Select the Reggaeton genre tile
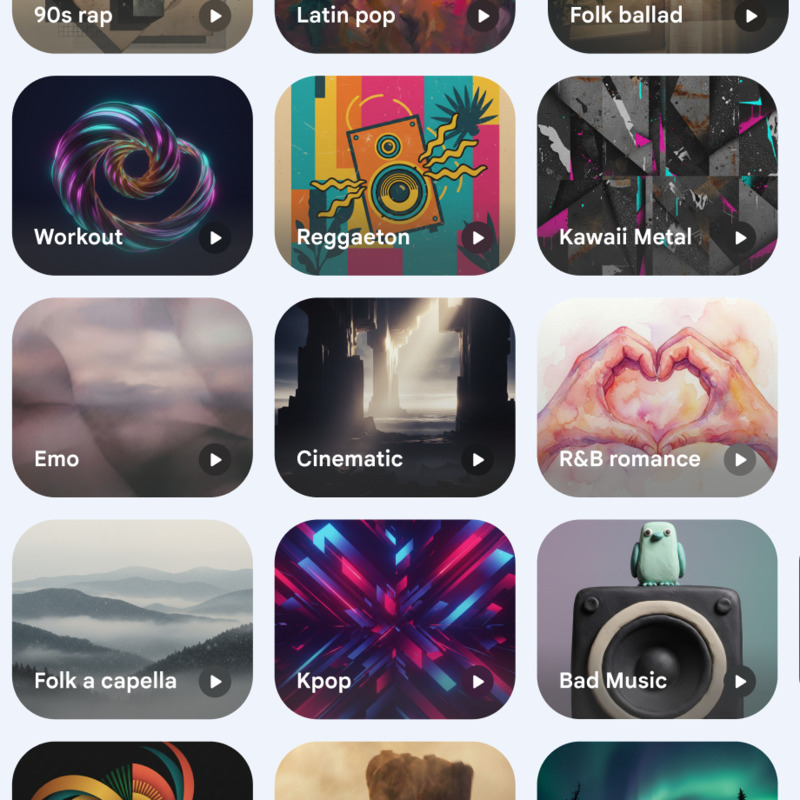Screen dimensions: 800x800 394,160
